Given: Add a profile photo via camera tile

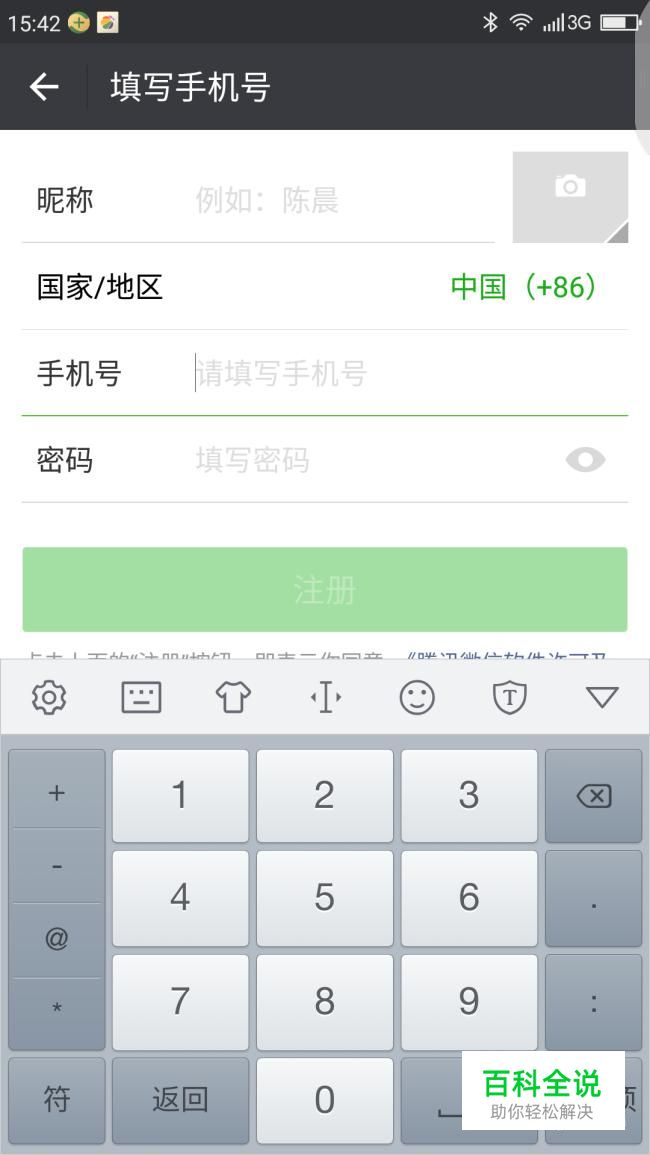Looking at the screenshot, I should click(570, 197).
